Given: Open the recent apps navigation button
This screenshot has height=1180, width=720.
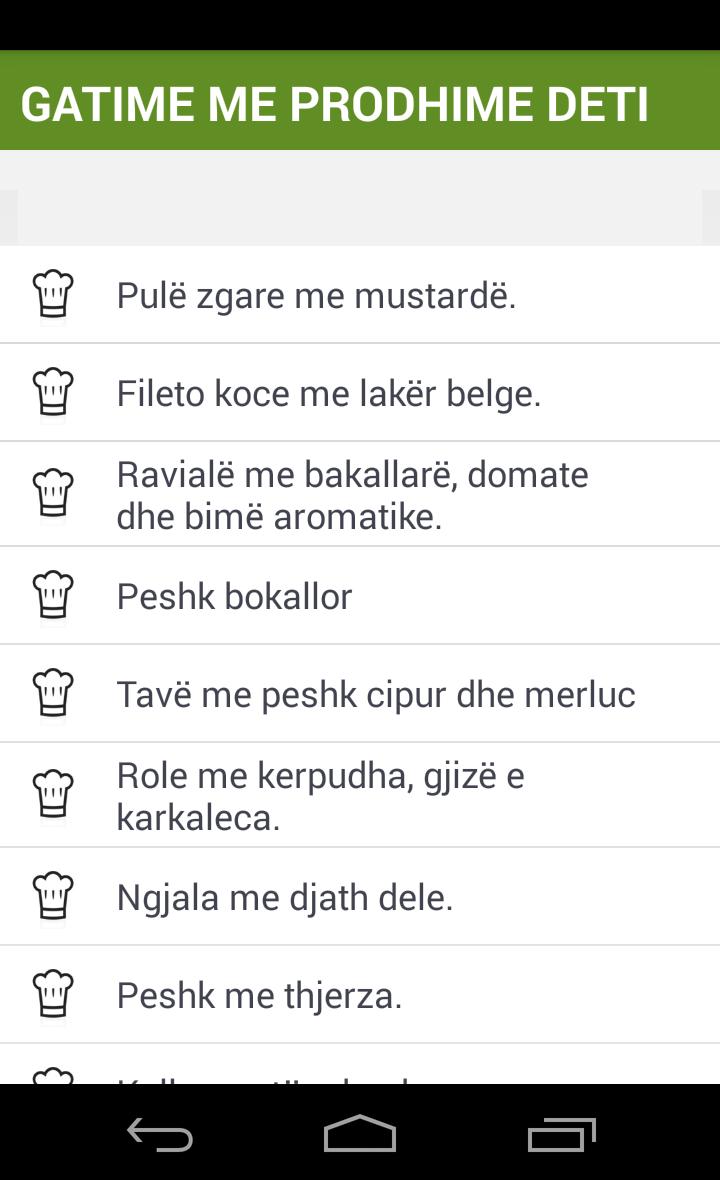Looking at the screenshot, I should (x=561, y=1136).
